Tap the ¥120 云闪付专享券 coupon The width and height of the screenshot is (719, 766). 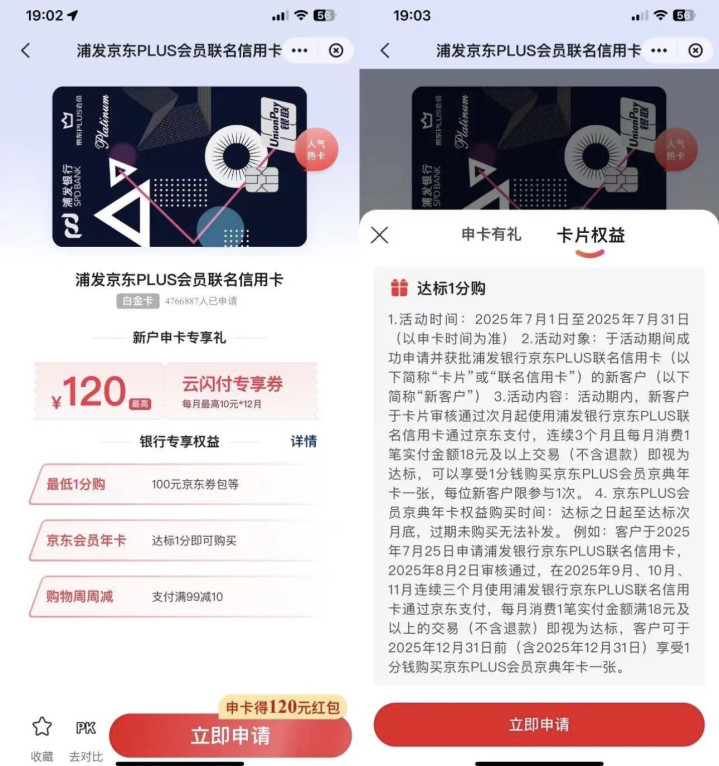(176, 391)
